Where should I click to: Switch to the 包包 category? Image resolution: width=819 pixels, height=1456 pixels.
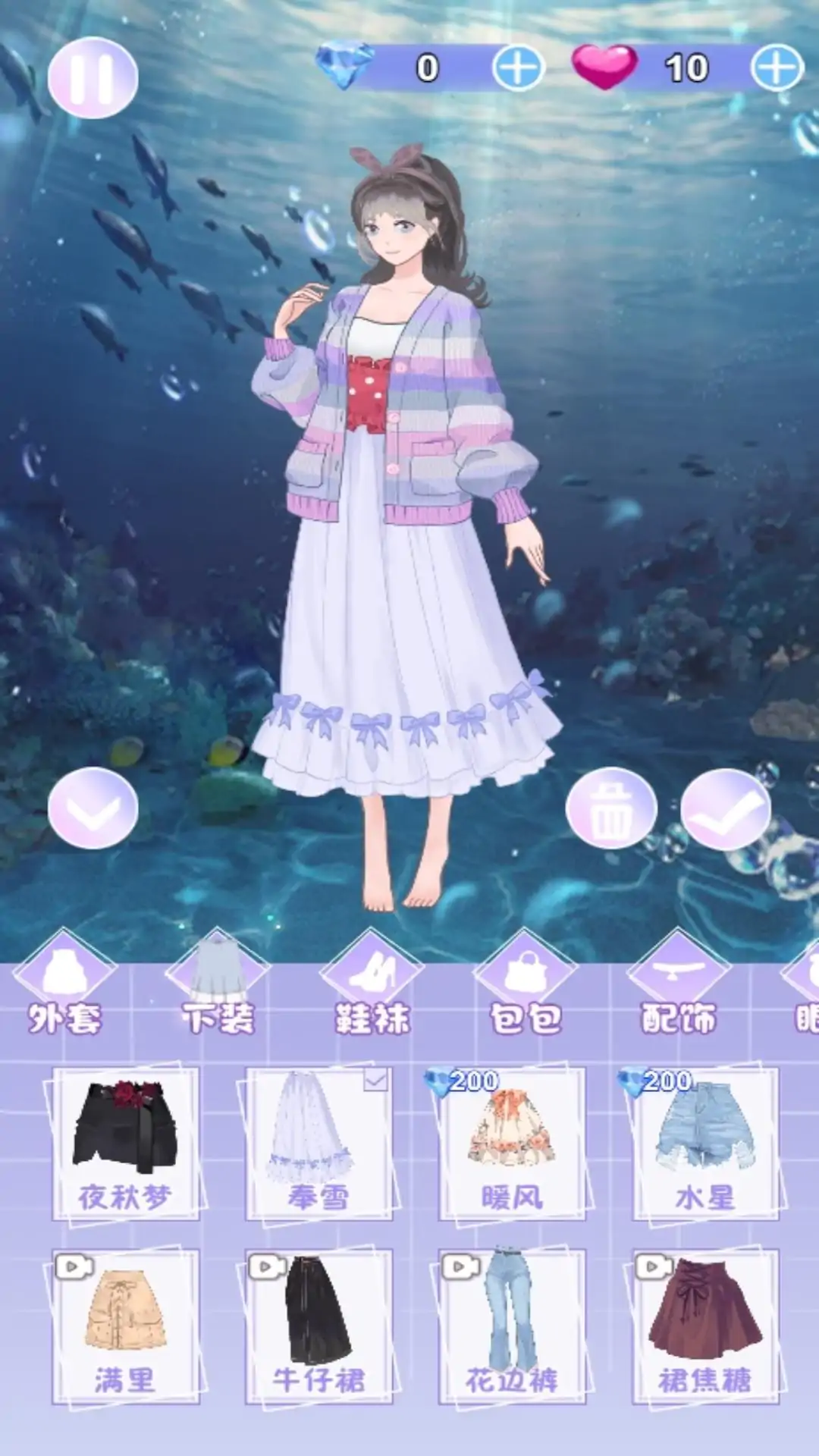click(526, 986)
